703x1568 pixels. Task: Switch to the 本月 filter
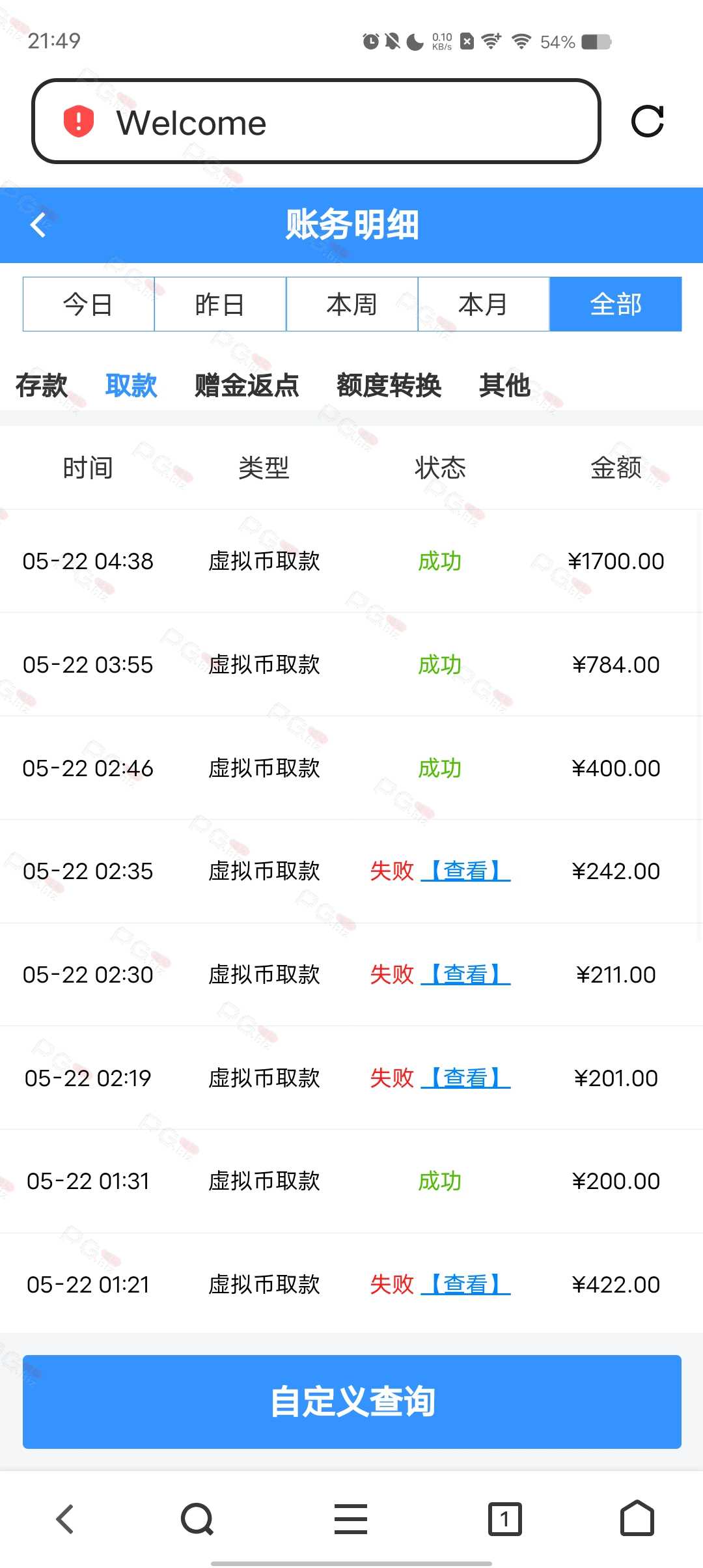(x=484, y=304)
